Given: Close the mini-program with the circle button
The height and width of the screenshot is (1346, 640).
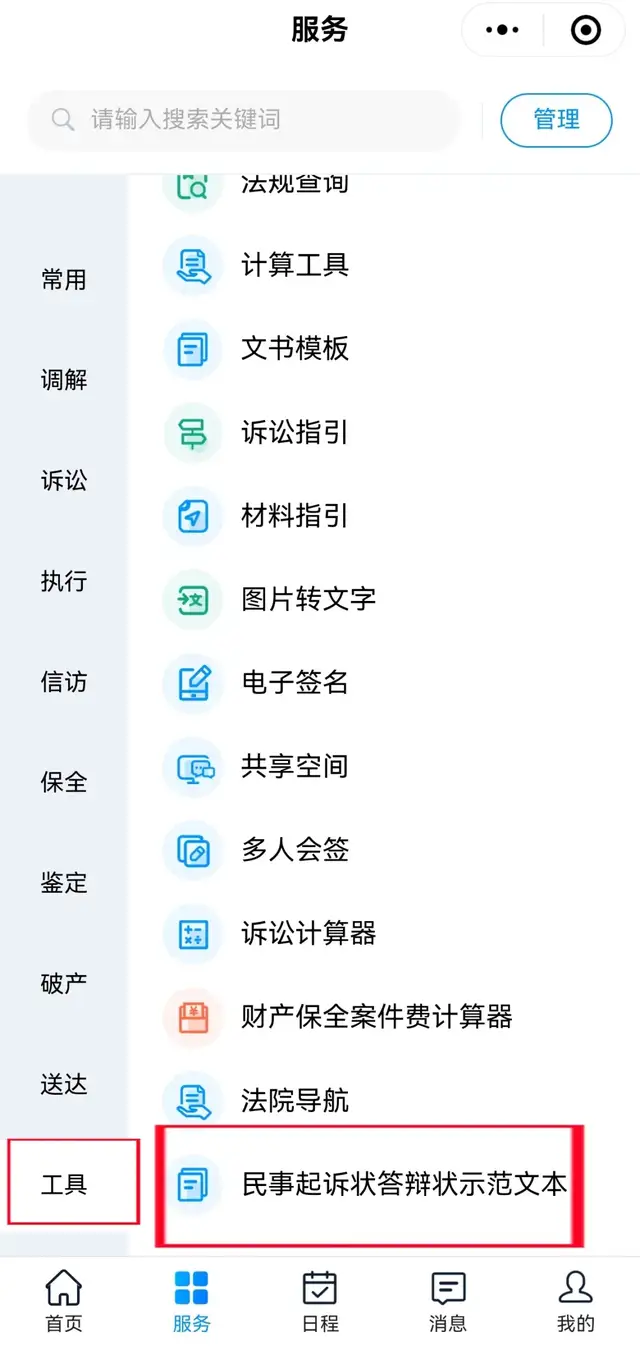Looking at the screenshot, I should [x=585, y=30].
